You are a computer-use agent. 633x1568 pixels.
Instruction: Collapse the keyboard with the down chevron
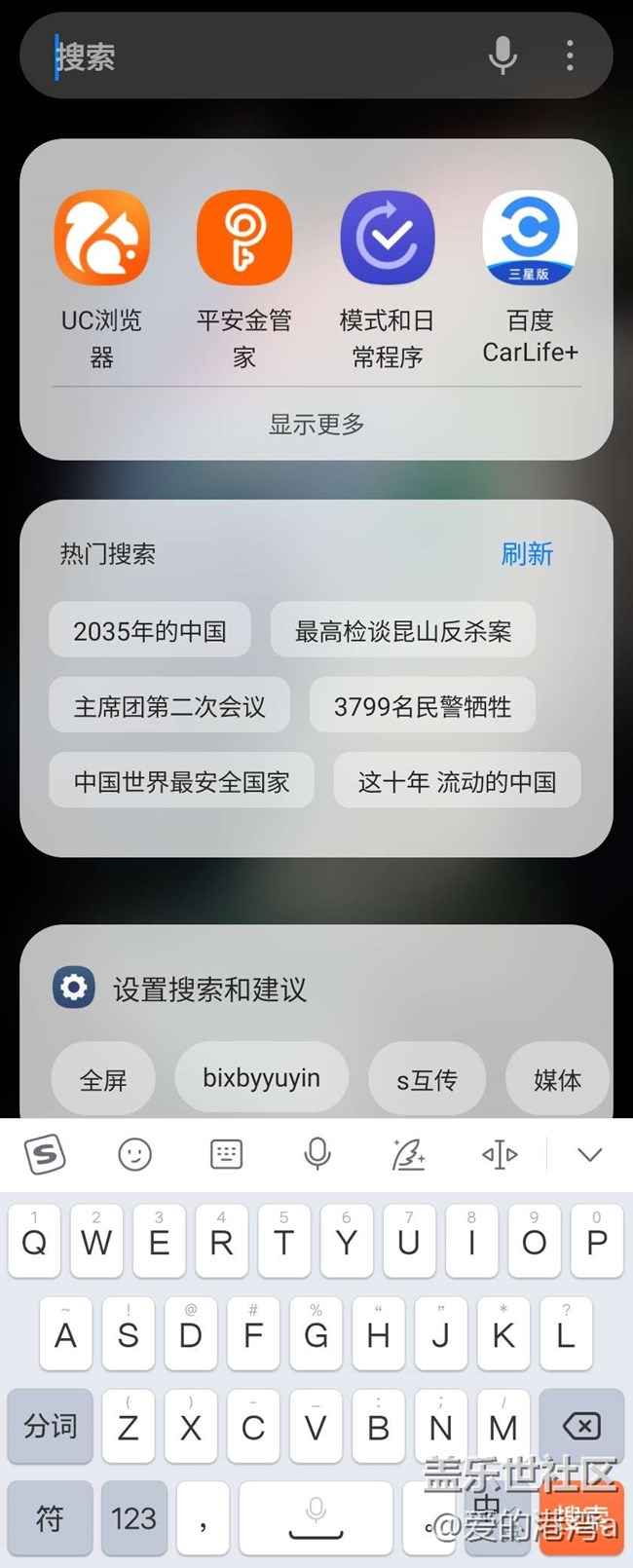(589, 1155)
